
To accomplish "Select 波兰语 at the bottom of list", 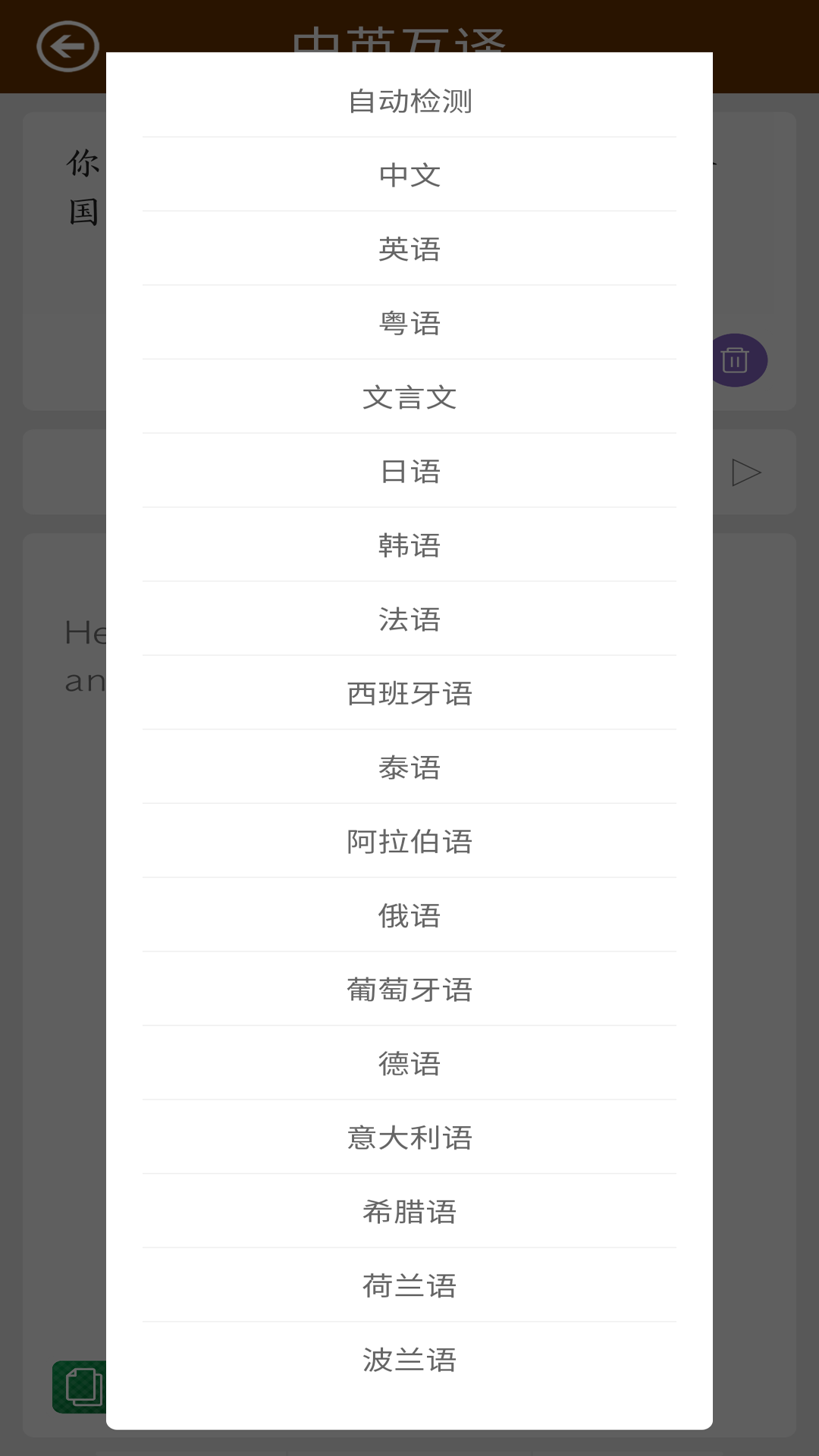I will [409, 1358].
